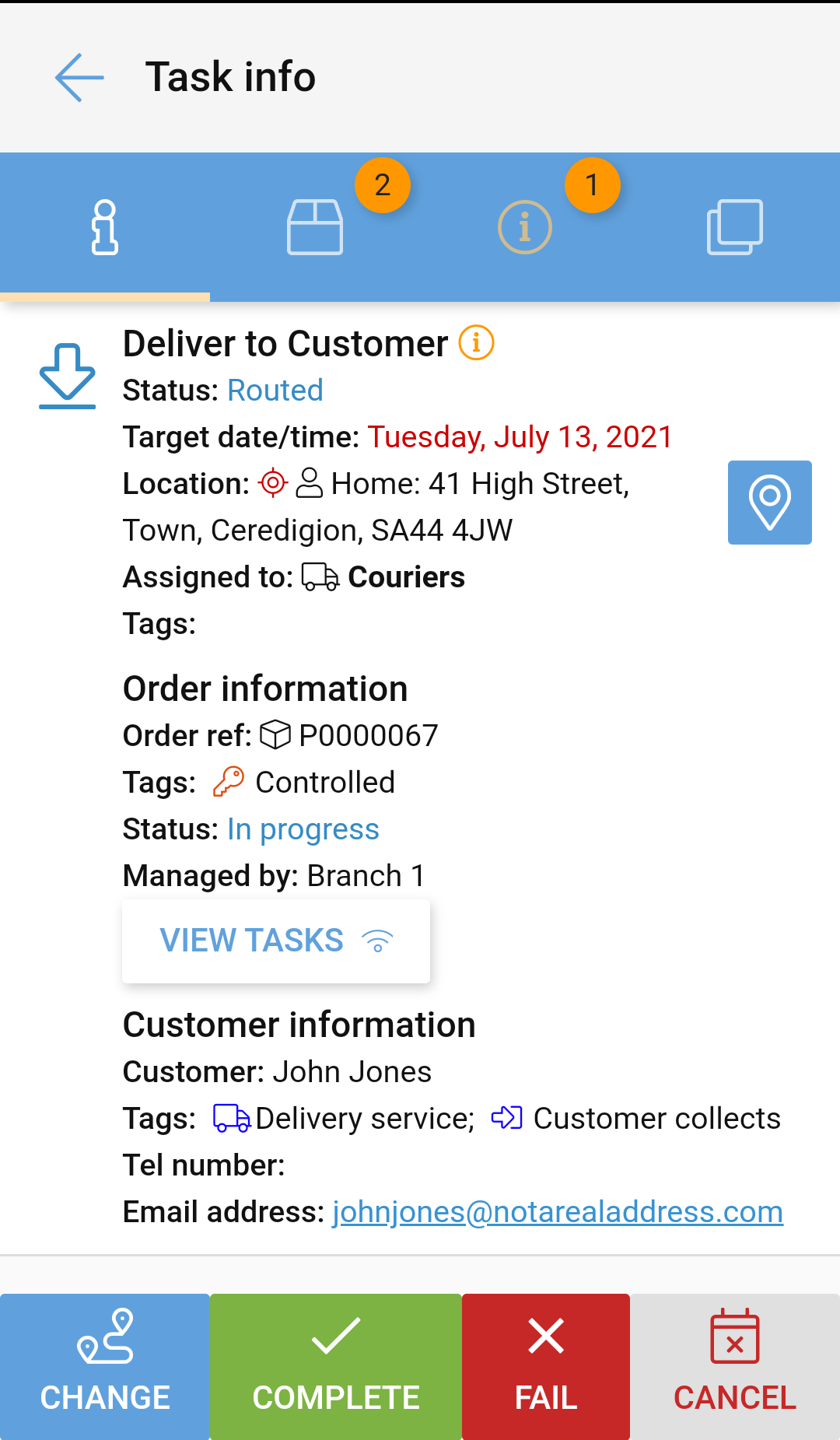Select the task details person-info tab

[x=105, y=227]
